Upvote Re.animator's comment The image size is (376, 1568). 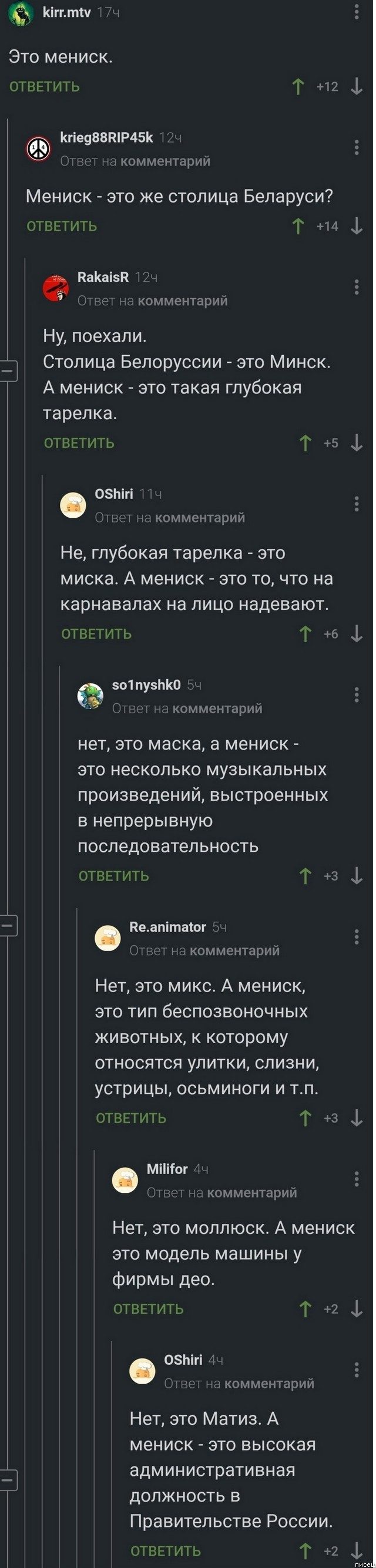click(305, 1118)
